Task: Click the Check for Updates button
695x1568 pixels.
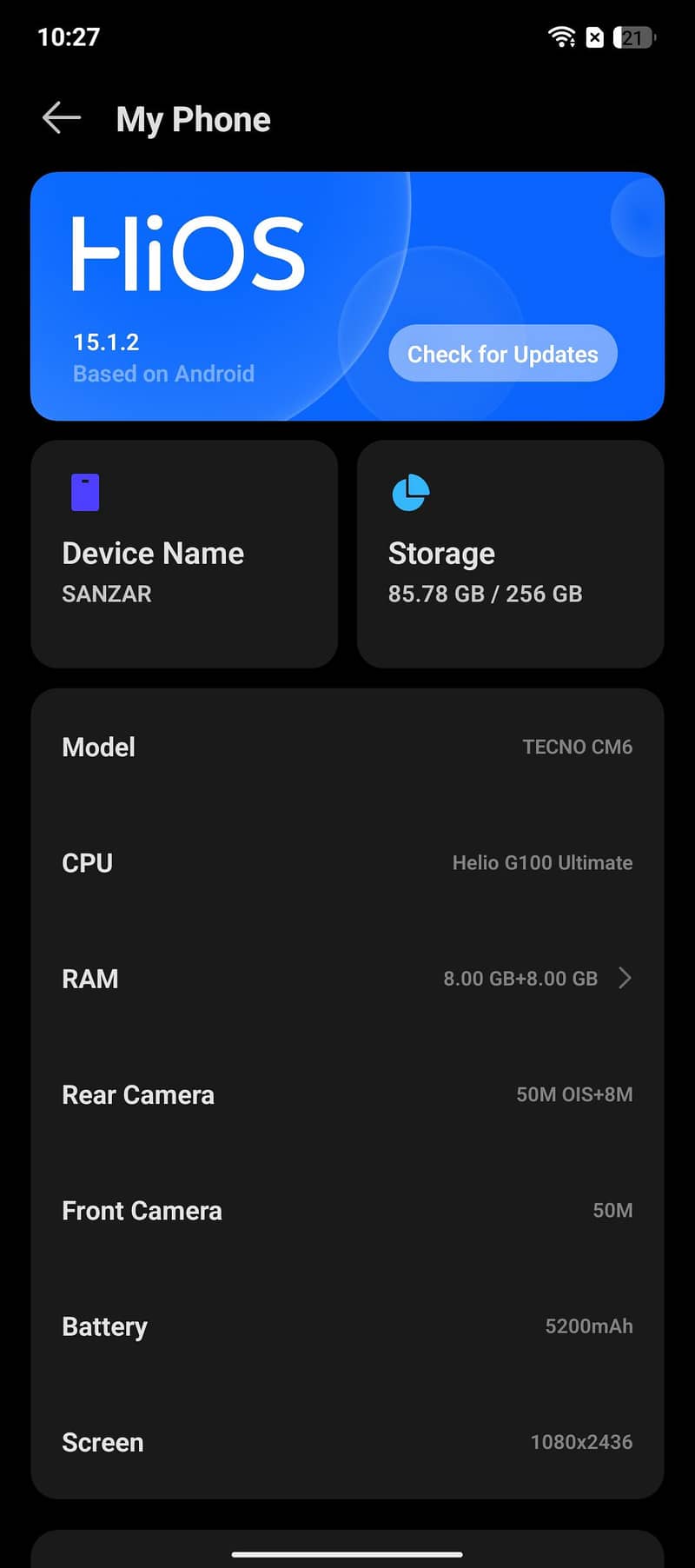Action: click(x=502, y=354)
